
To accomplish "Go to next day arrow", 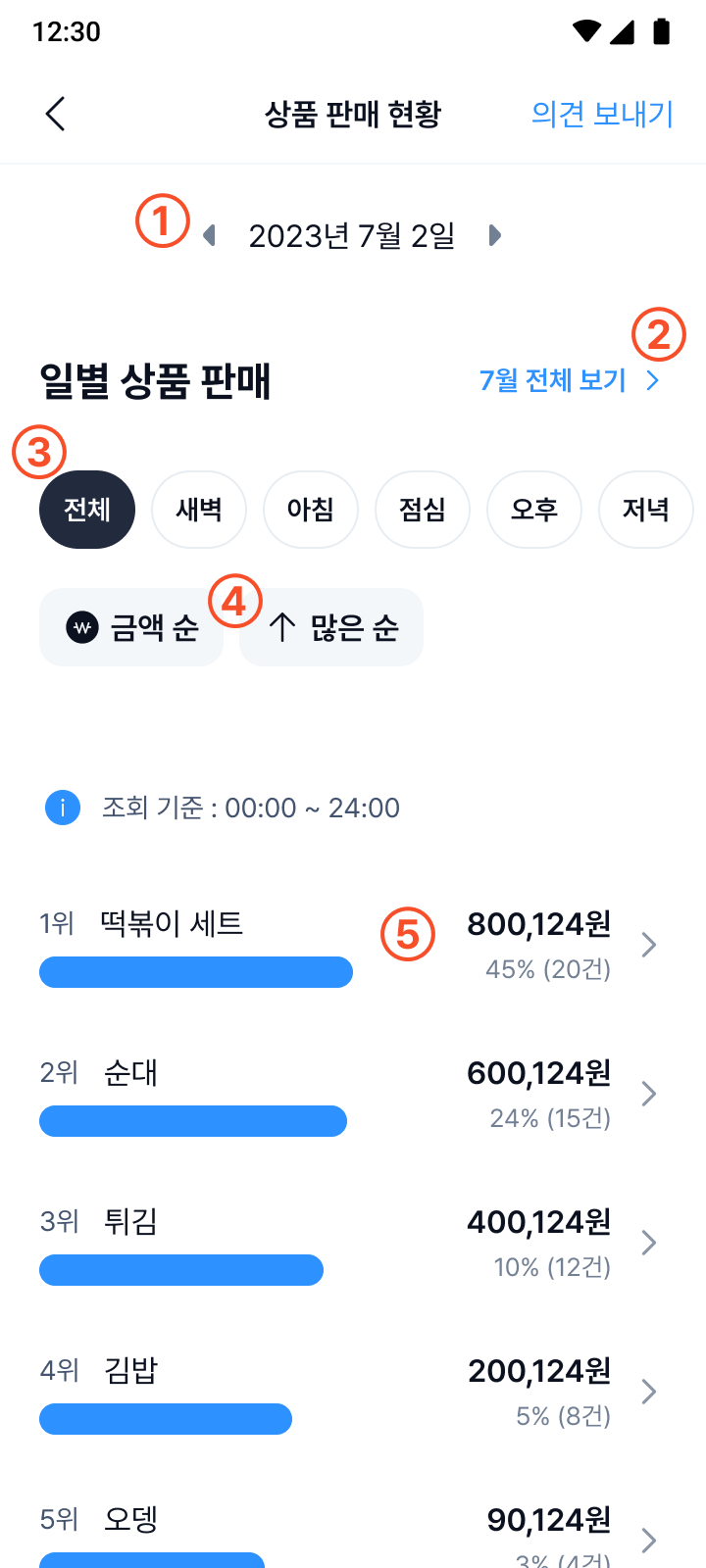I will (494, 235).
